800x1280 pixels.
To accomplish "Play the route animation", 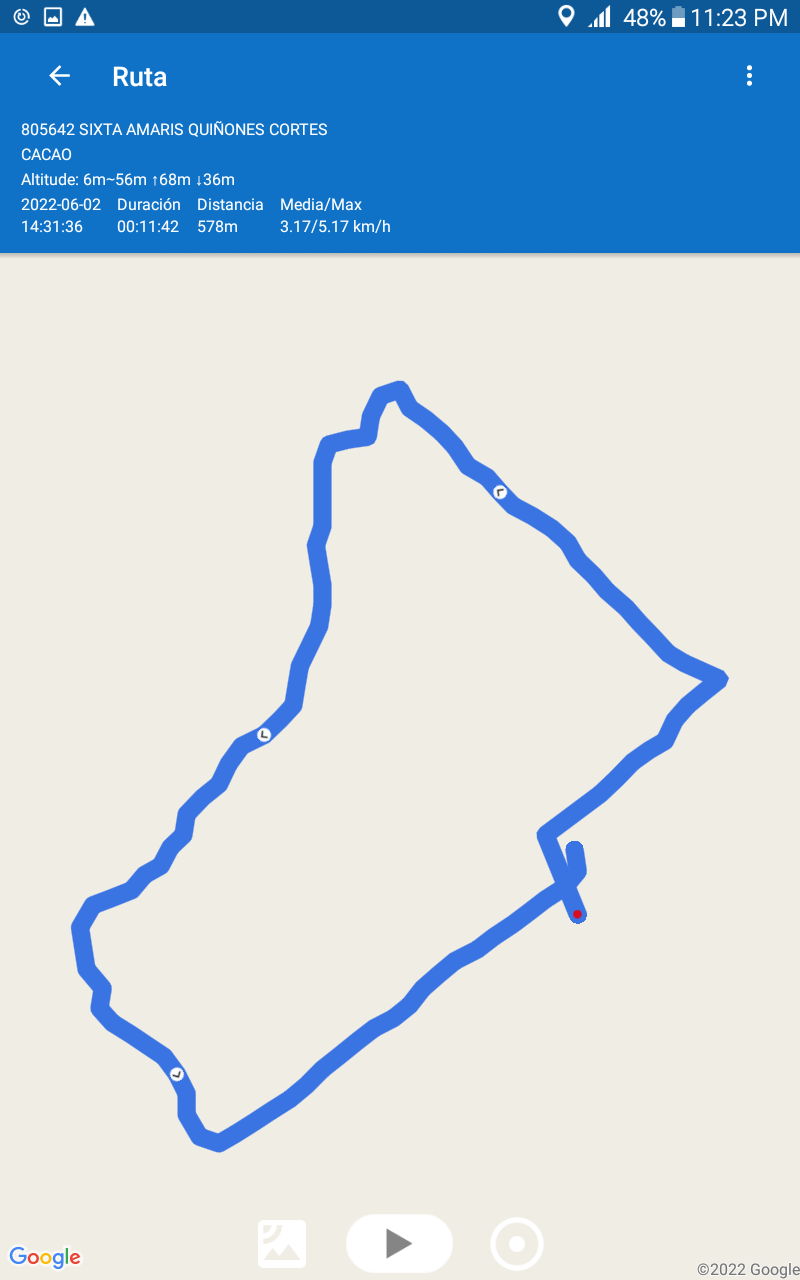I will (x=399, y=1243).
